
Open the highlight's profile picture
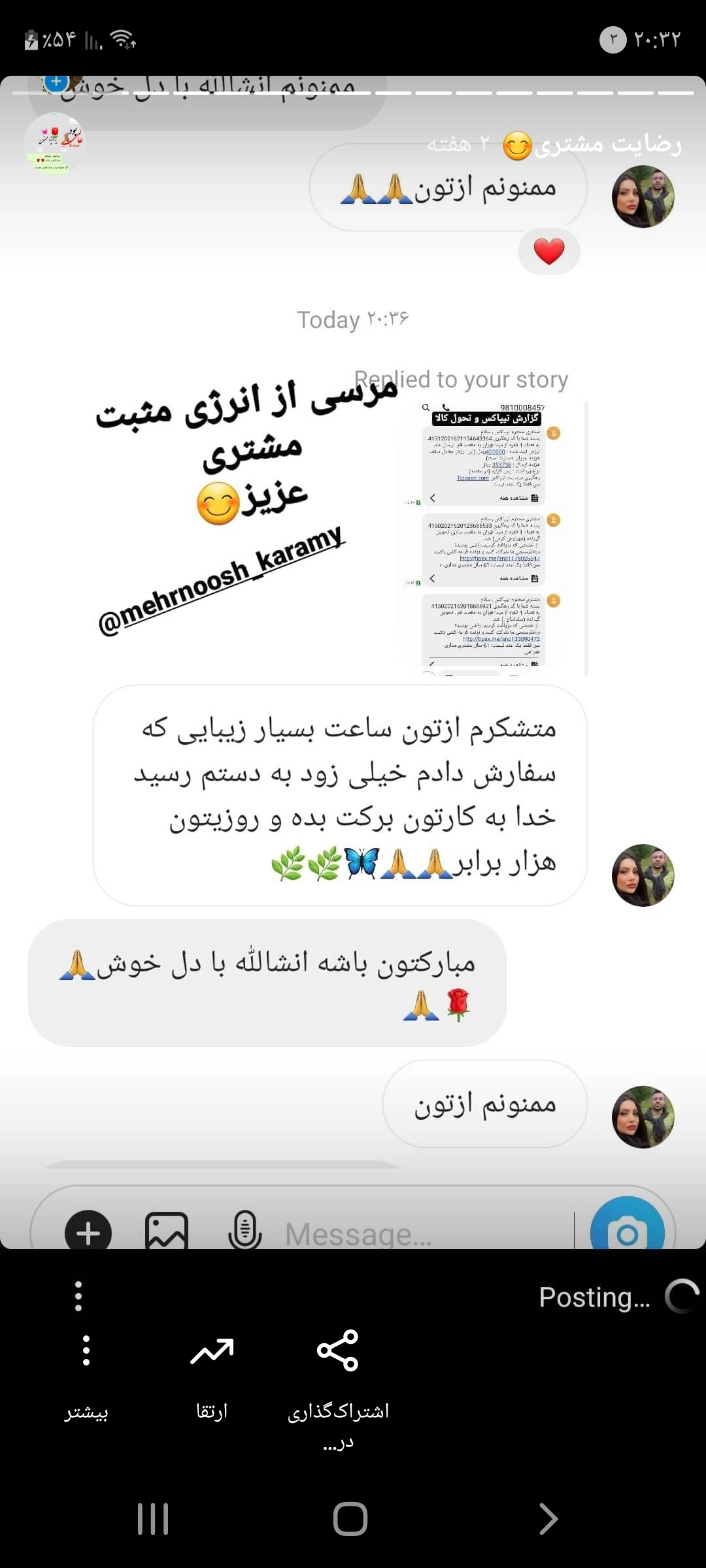[x=54, y=143]
